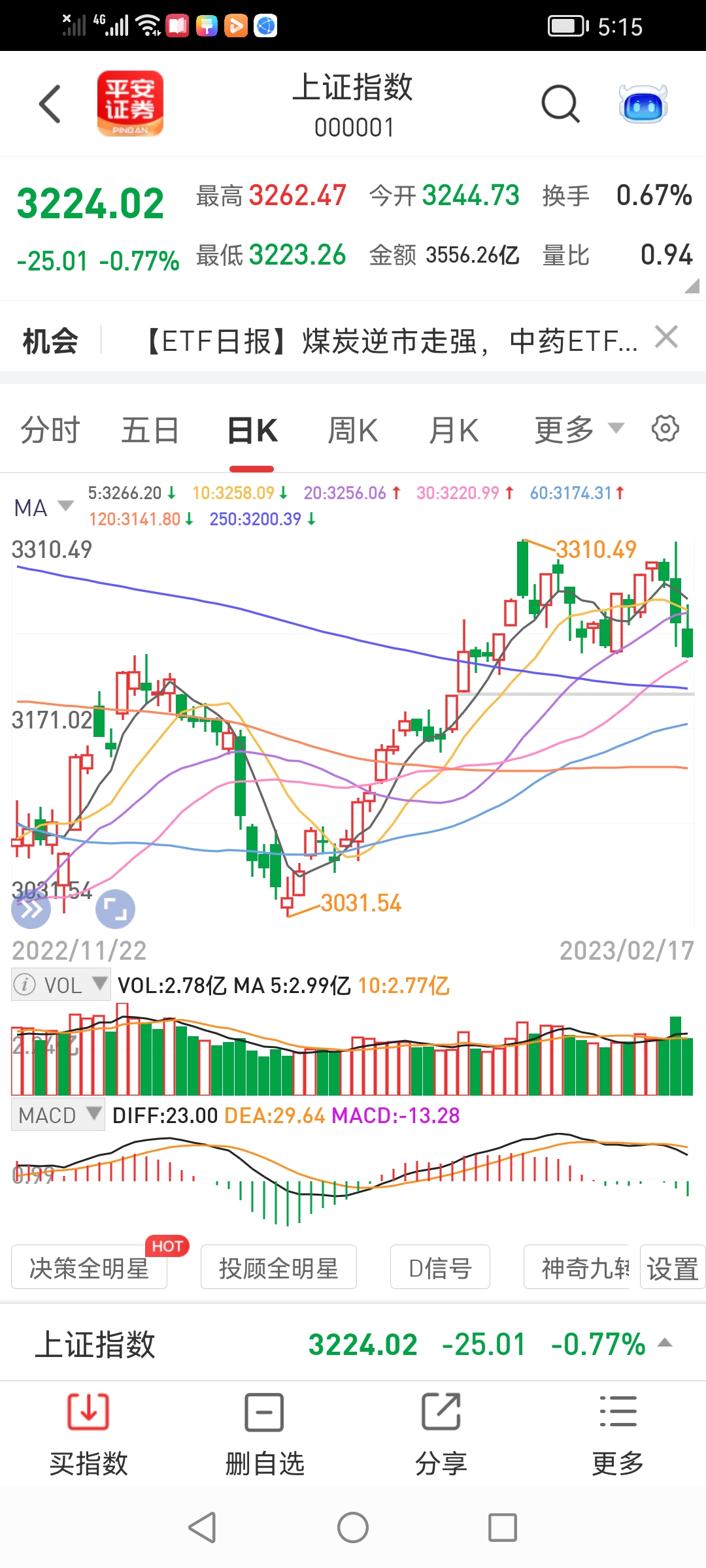Tap the D信号 button
Screen dimensions: 706x1568
pos(440,1267)
